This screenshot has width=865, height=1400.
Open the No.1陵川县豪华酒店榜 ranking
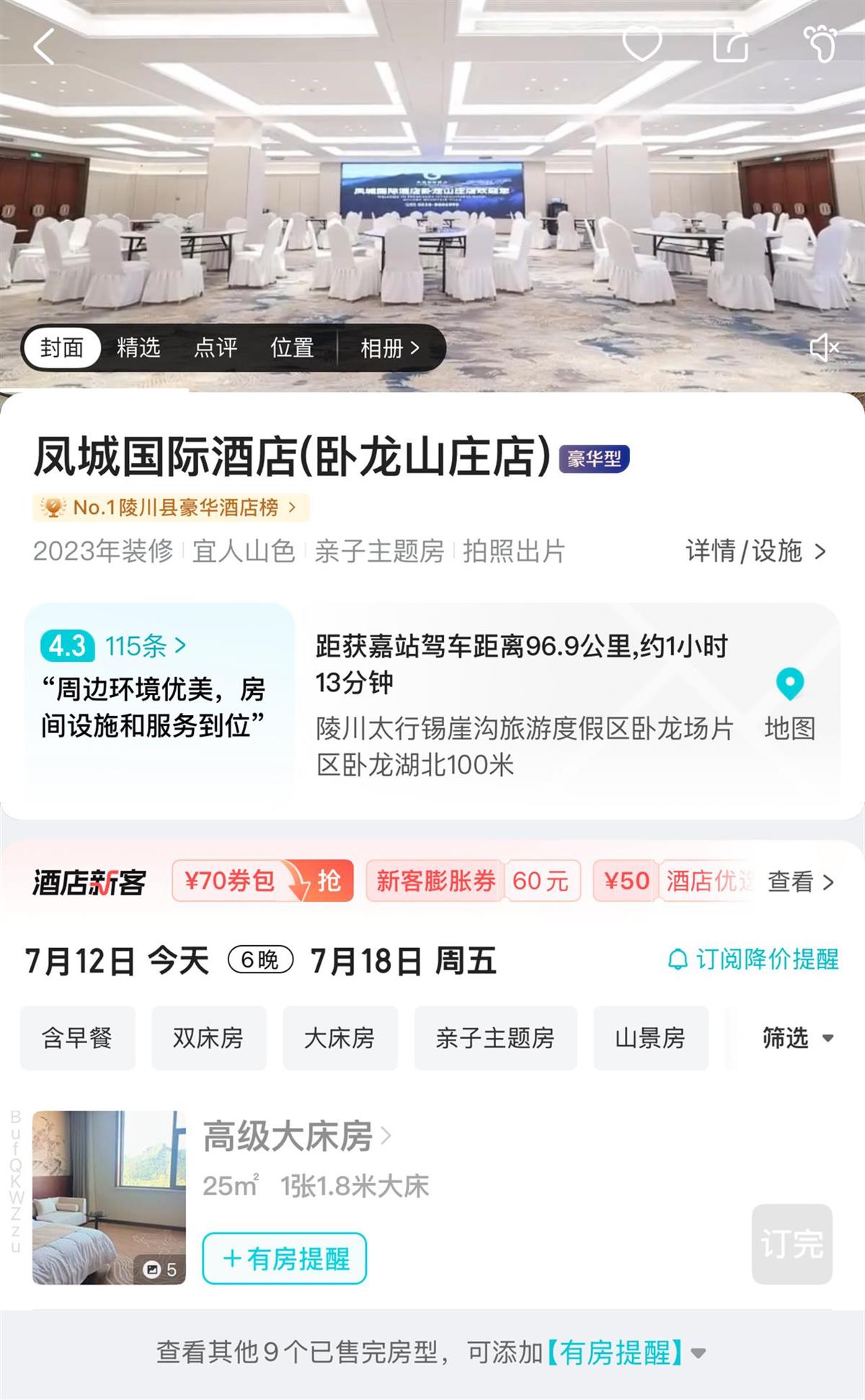[172, 508]
